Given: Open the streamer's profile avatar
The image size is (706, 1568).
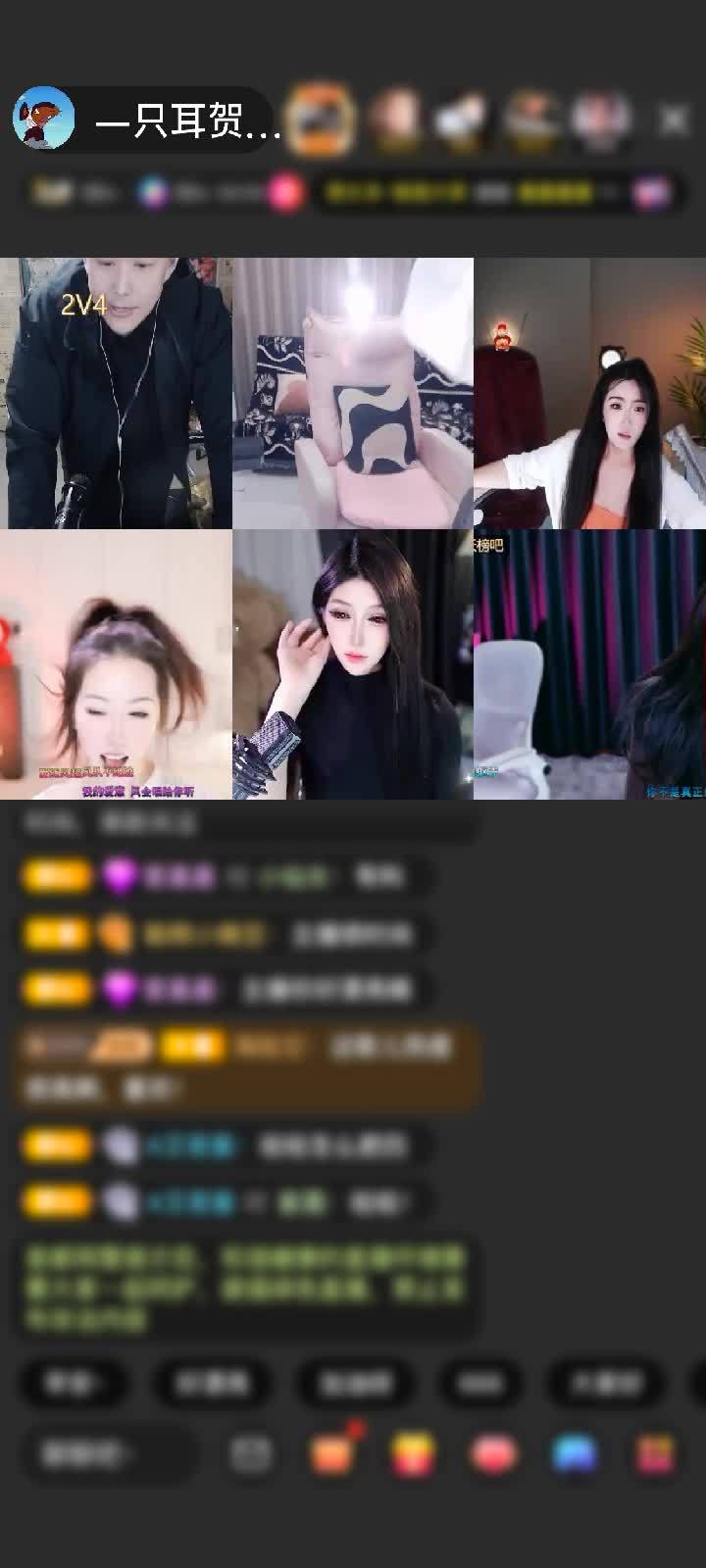Looking at the screenshot, I should coord(44,119).
